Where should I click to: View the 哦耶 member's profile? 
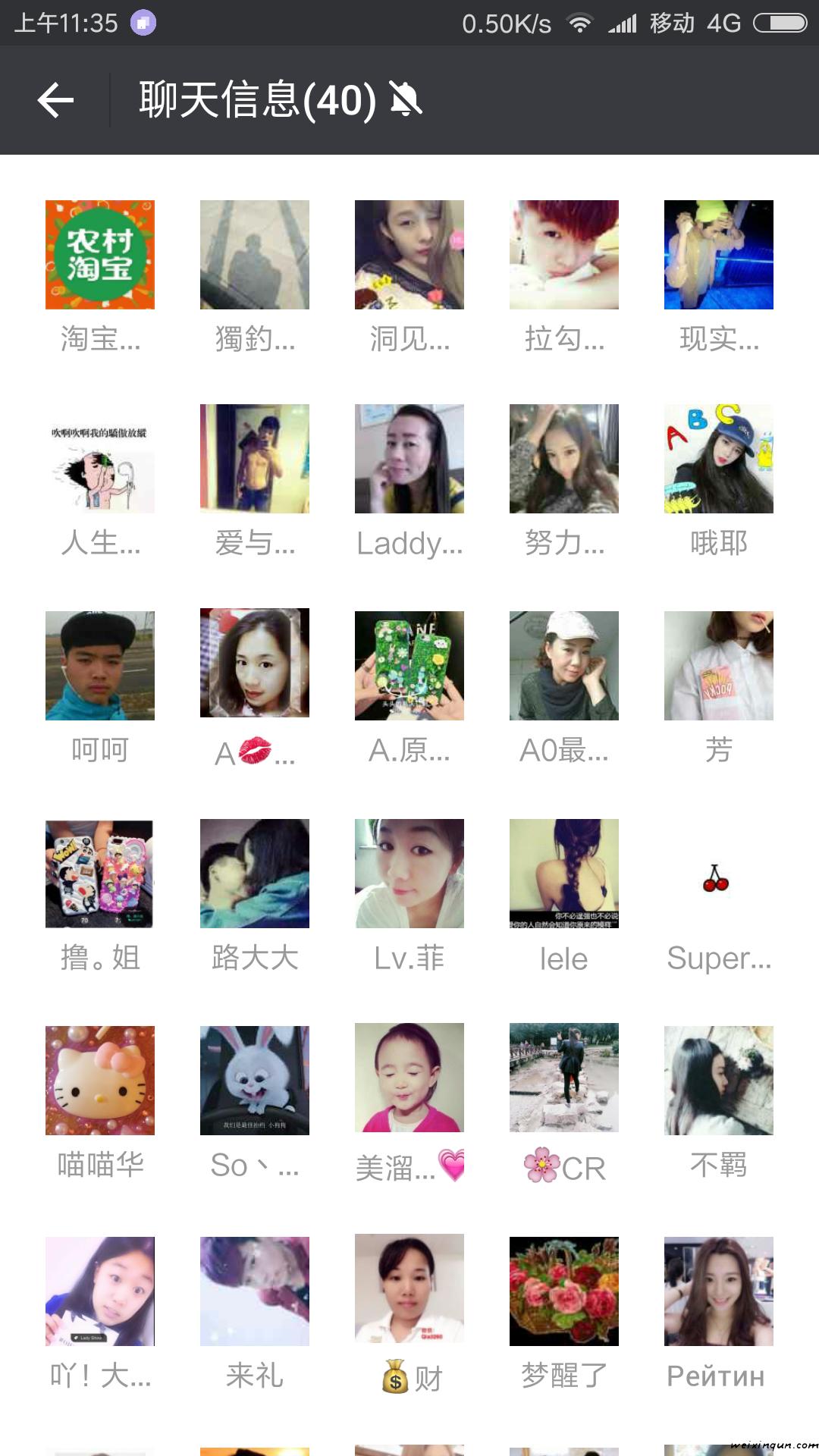pyautogui.click(x=719, y=459)
